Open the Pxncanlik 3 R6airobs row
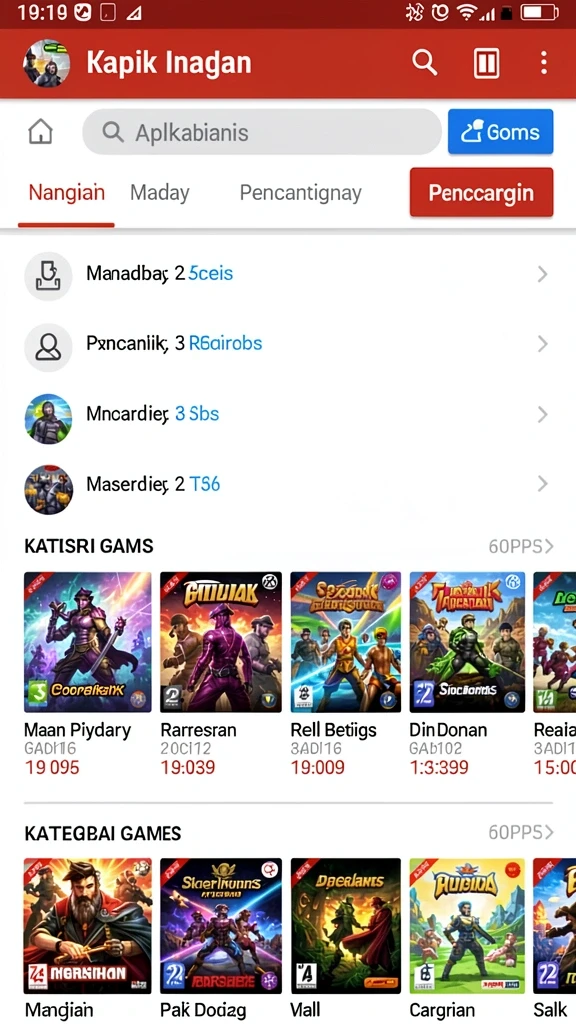This screenshot has width=576, height=1024. coord(288,344)
